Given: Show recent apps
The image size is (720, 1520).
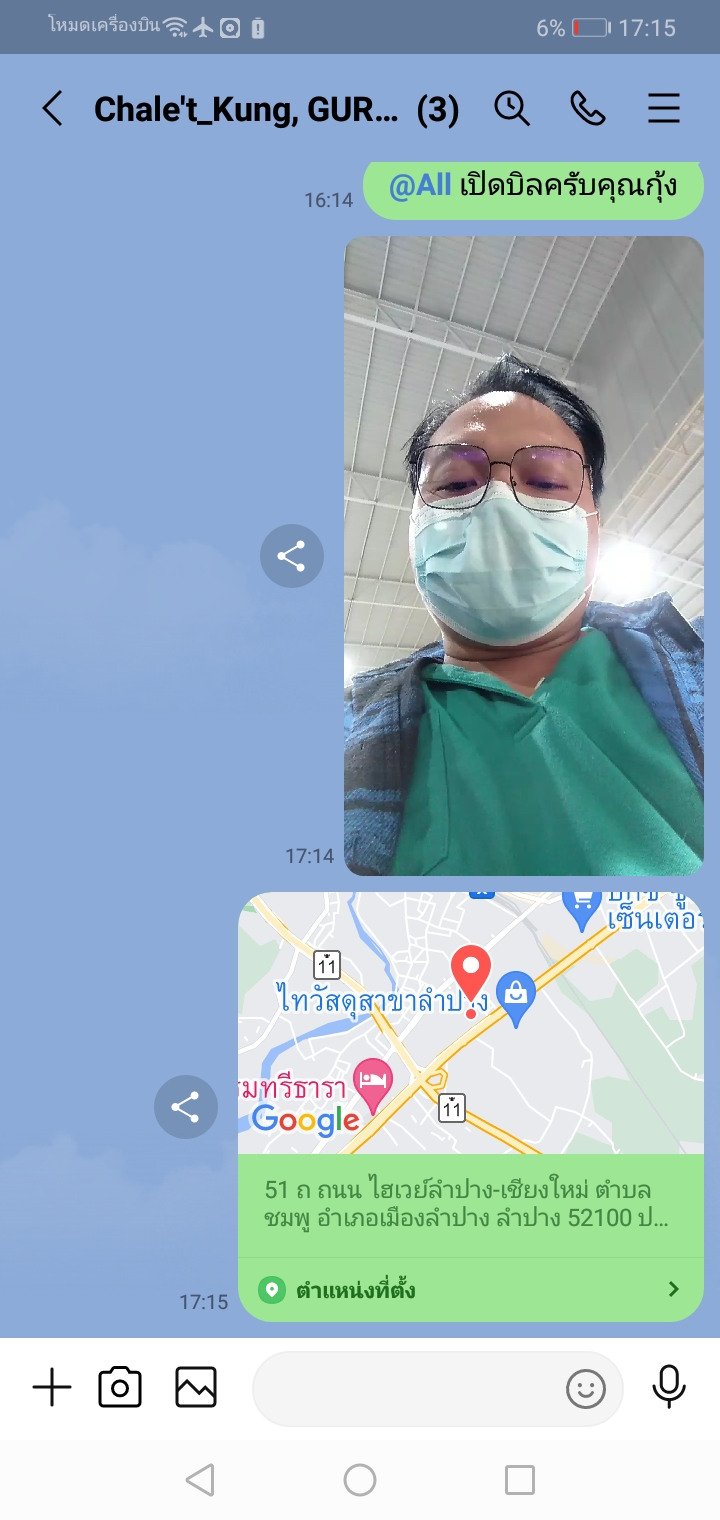Looking at the screenshot, I should [x=520, y=1480].
